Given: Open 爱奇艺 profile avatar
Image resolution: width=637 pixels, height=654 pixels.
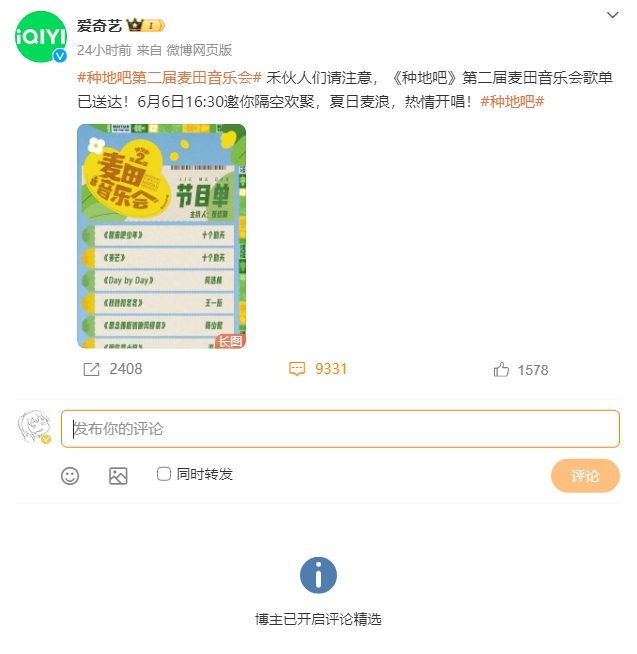Looking at the screenshot, I should coord(40,38).
